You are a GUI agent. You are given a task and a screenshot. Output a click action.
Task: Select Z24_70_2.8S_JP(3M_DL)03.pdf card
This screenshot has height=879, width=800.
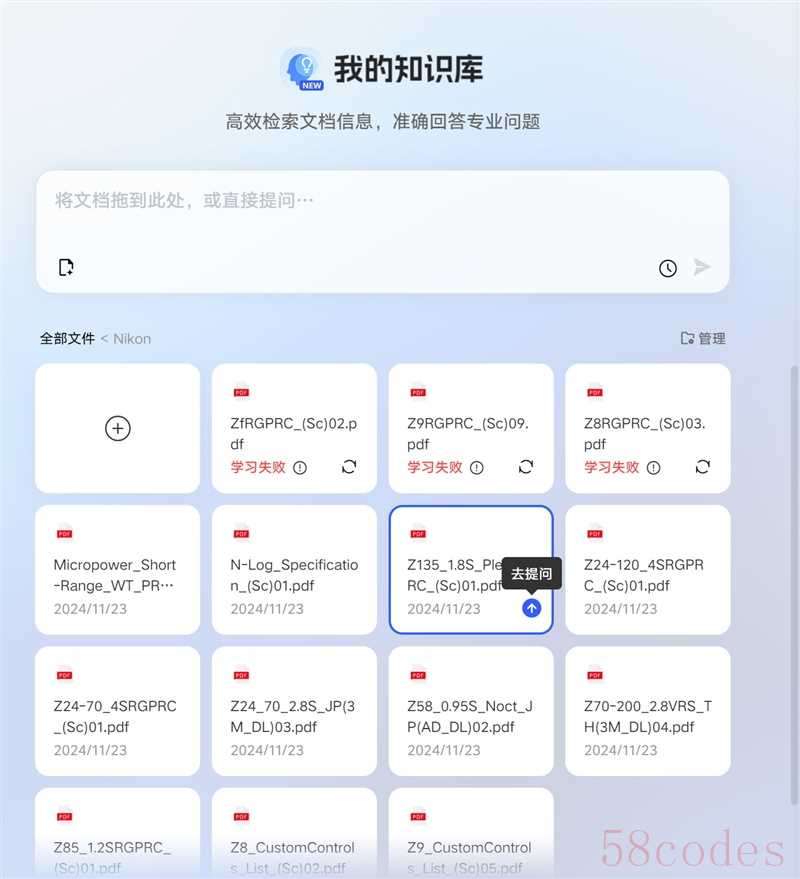tap(294, 711)
